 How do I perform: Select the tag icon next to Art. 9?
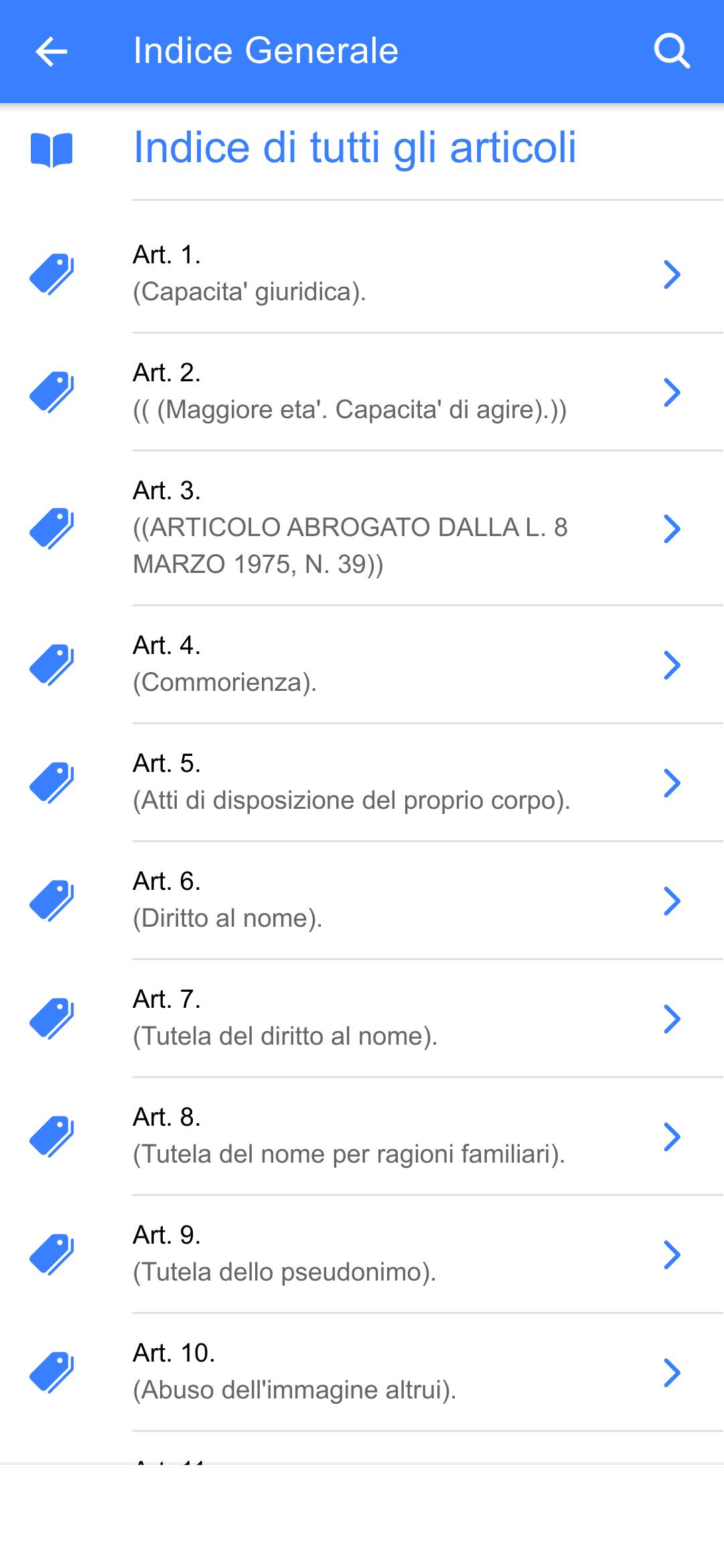pyautogui.click(x=53, y=1254)
